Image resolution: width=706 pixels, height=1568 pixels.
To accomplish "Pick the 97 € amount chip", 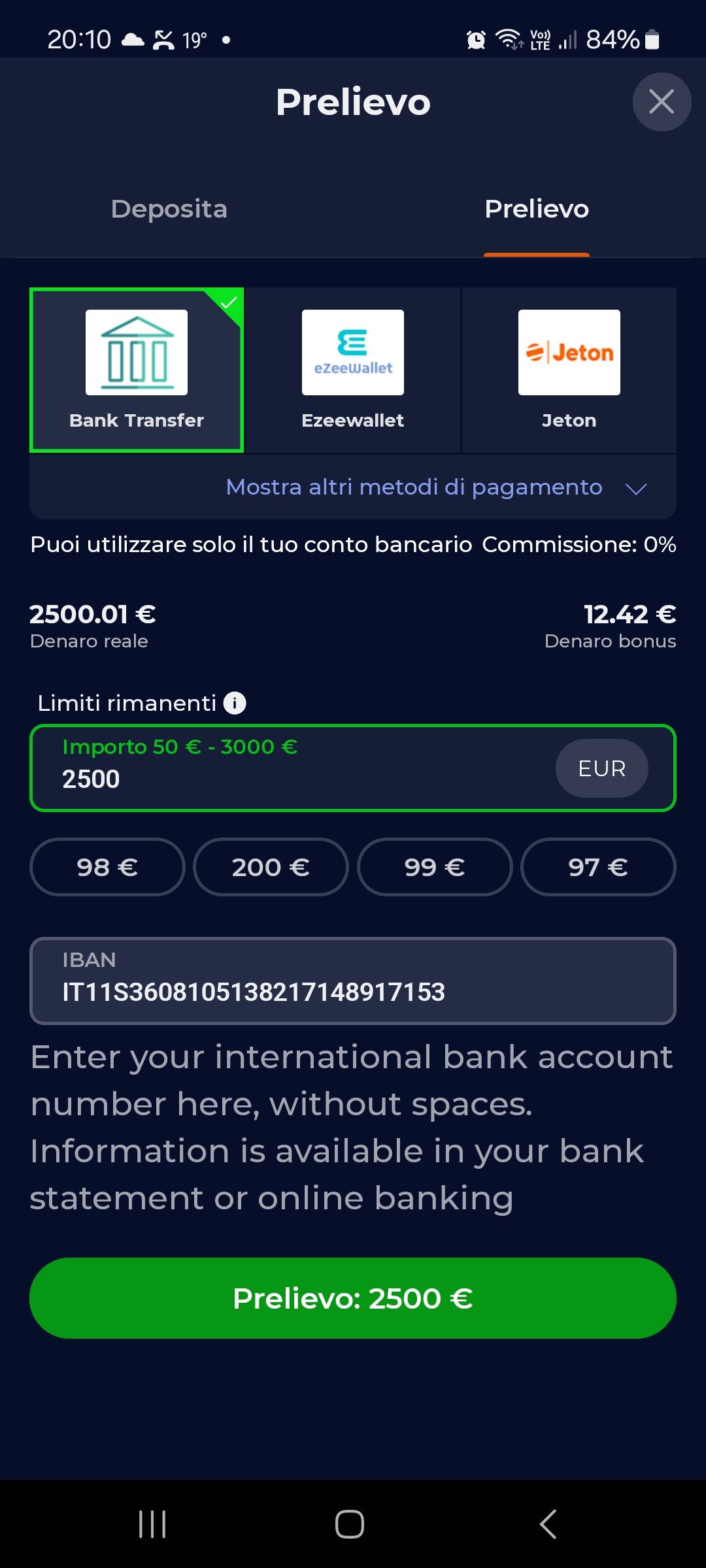I will pyautogui.click(x=598, y=867).
